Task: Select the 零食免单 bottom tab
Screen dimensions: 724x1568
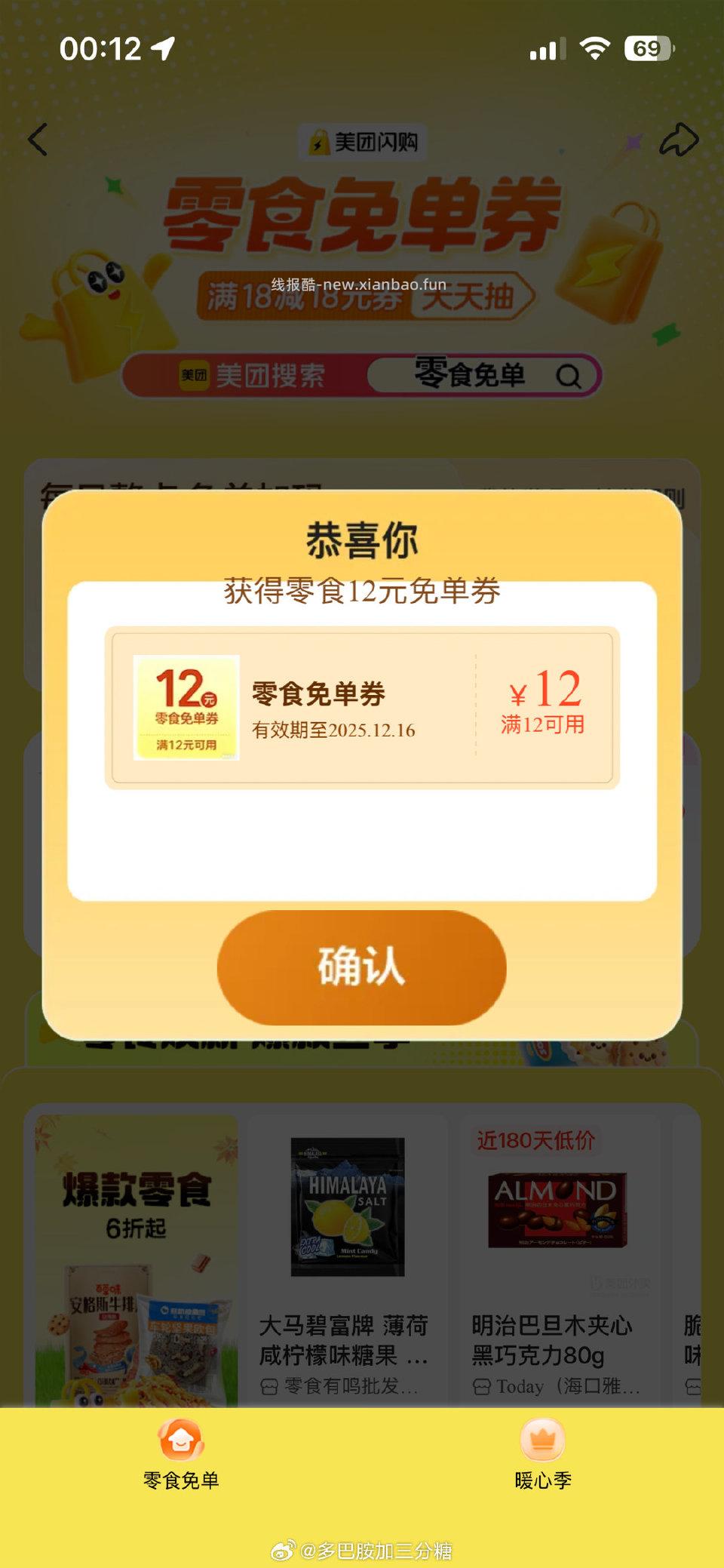Action: 179,1480
